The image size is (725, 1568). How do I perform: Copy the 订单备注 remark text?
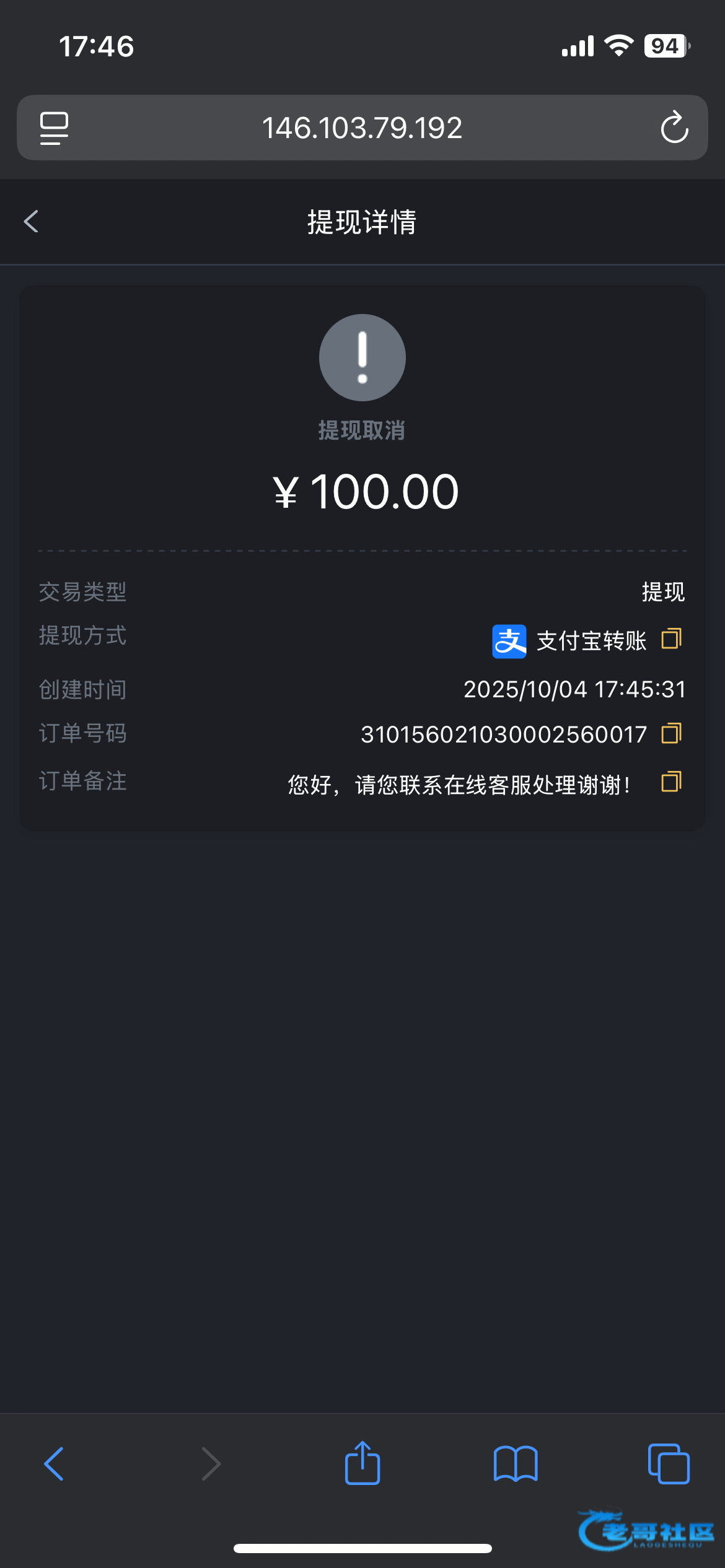671,782
